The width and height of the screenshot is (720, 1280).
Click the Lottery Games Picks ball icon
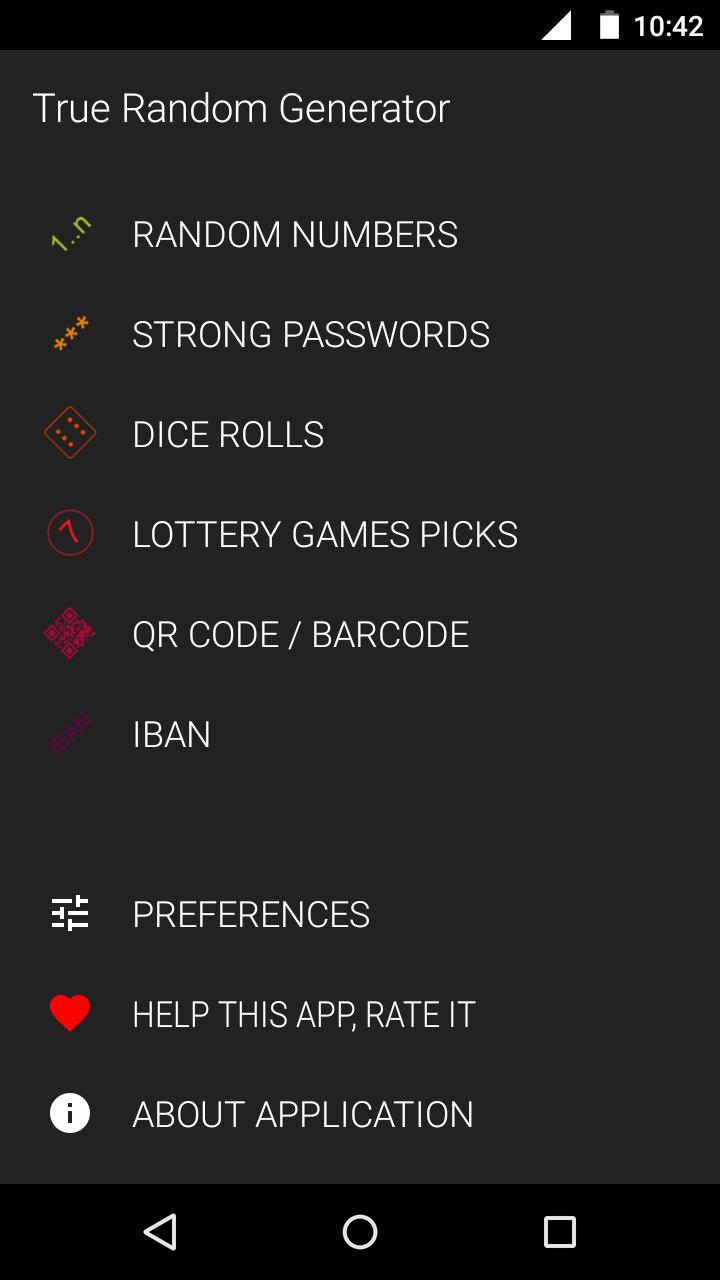click(x=68, y=533)
